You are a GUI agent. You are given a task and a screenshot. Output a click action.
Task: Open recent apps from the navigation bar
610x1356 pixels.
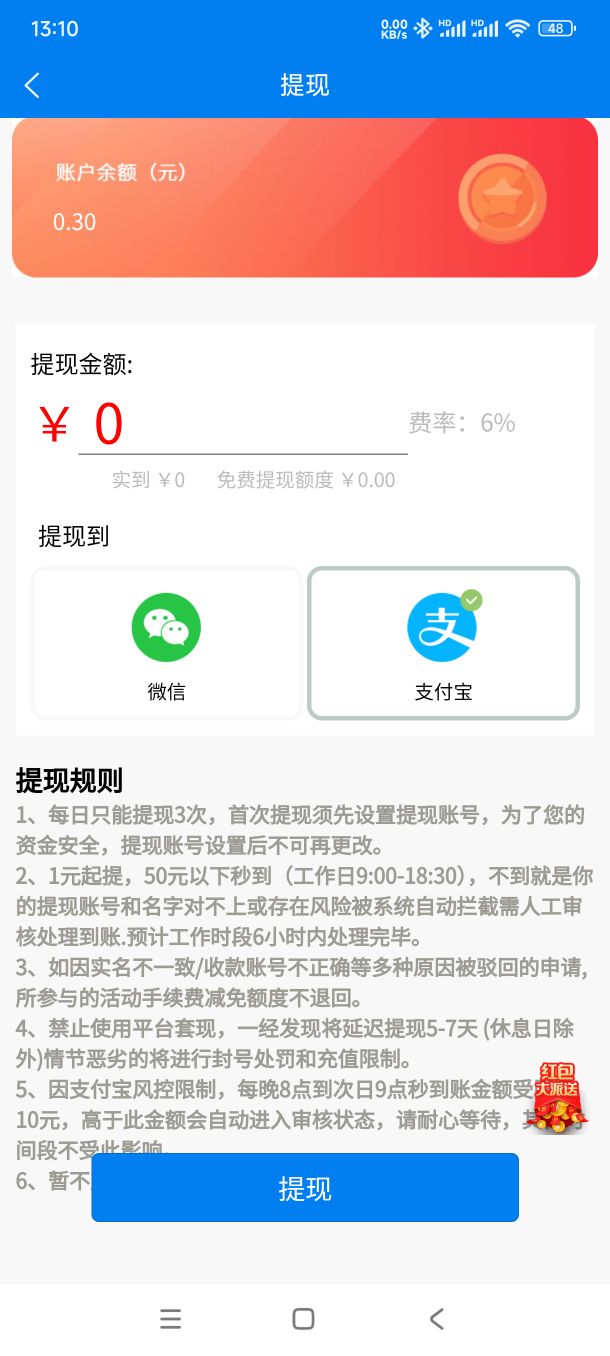pyautogui.click(x=170, y=1319)
